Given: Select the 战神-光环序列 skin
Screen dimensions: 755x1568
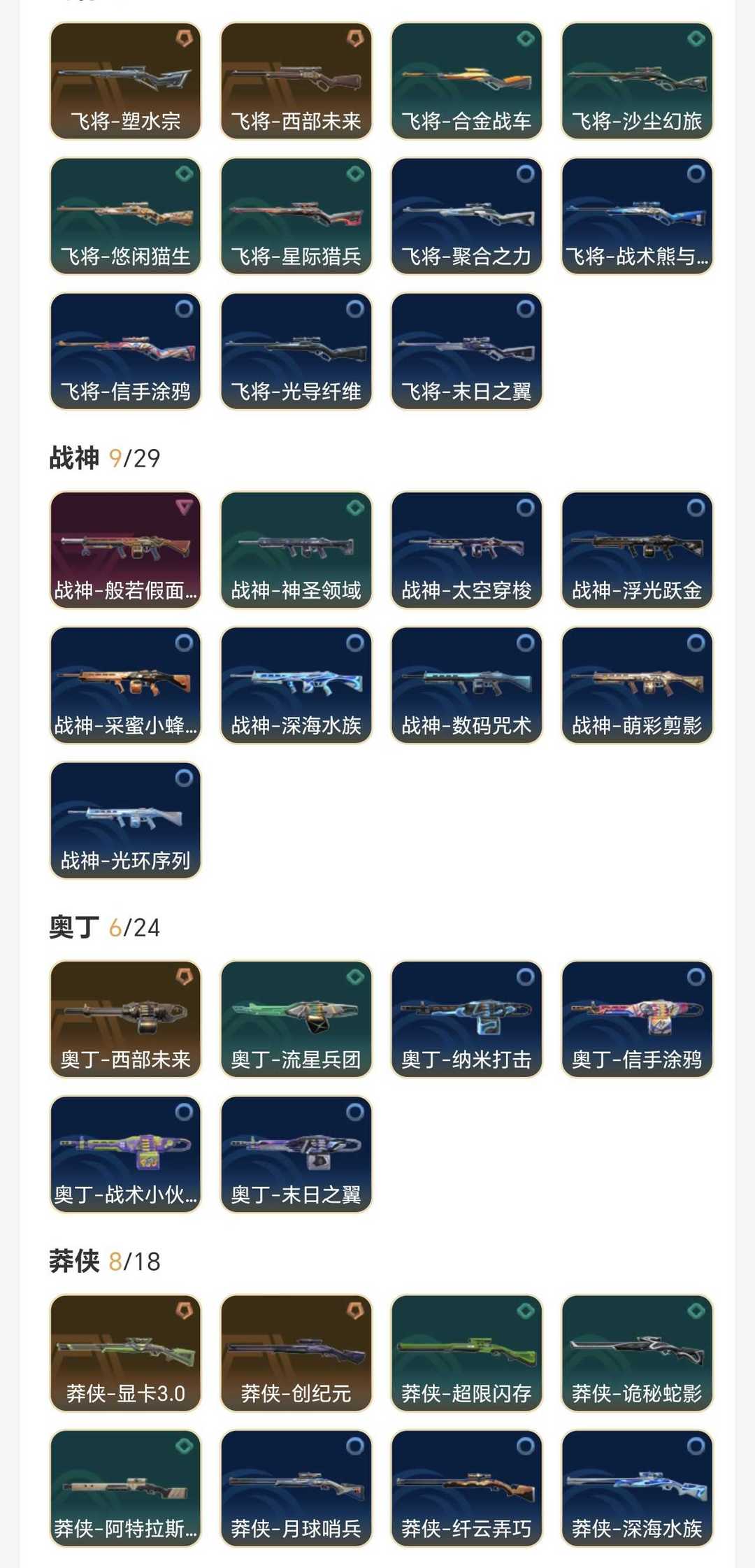Looking at the screenshot, I should tap(126, 820).
